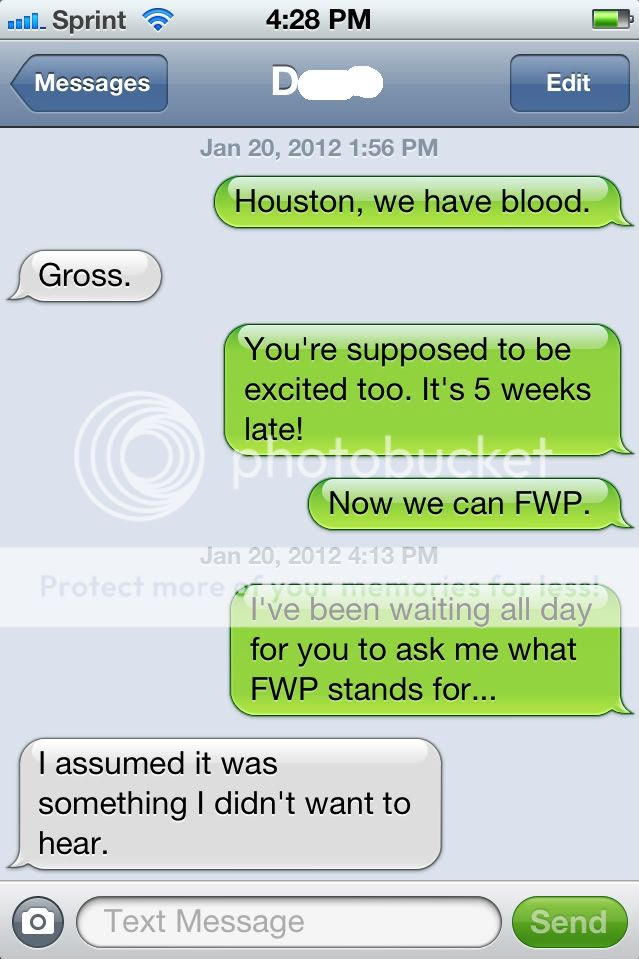Tap the green Send button
This screenshot has height=959, width=639.
(568, 922)
